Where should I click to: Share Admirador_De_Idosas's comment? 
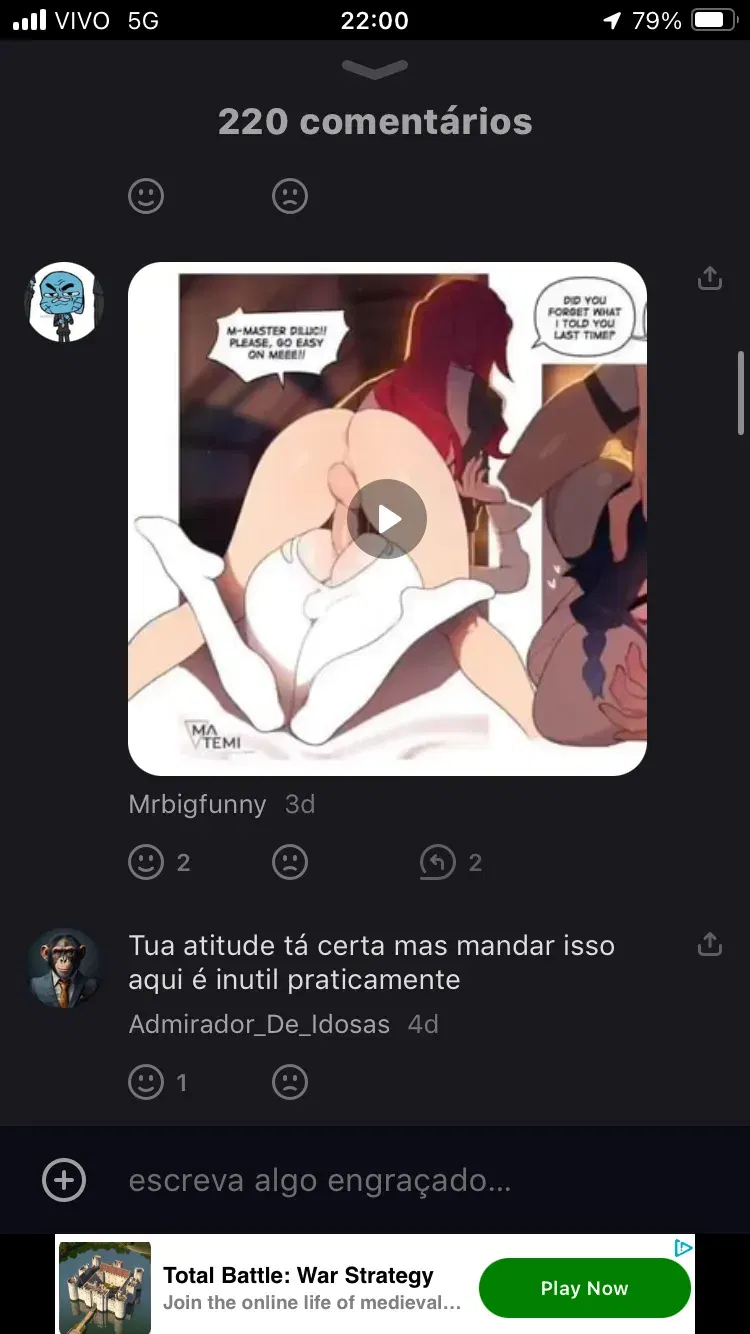click(x=709, y=943)
